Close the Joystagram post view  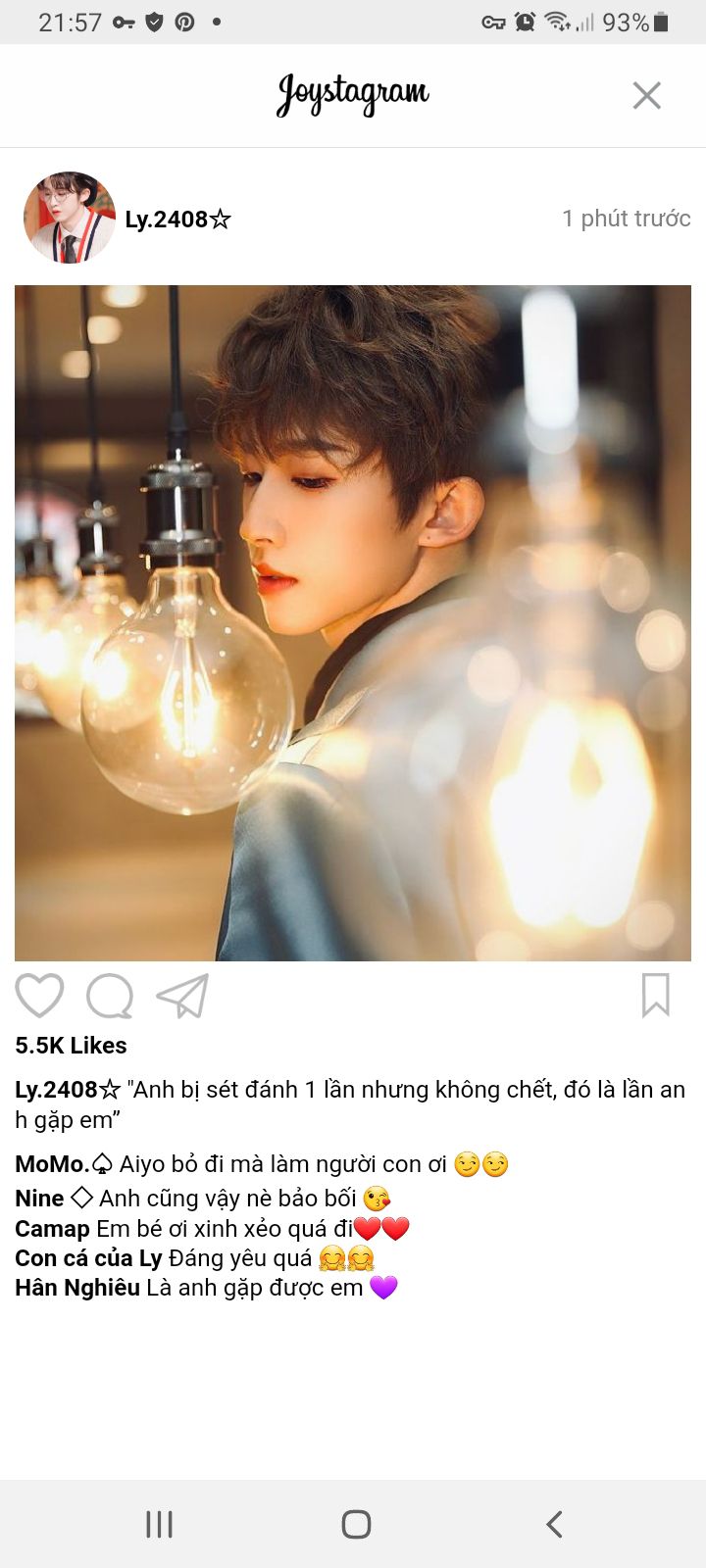click(x=646, y=95)
